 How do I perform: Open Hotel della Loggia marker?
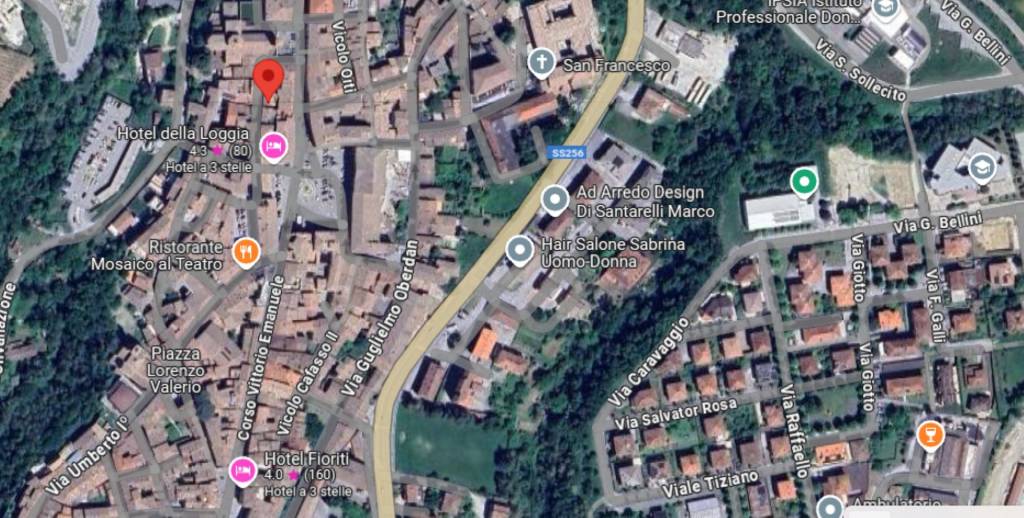[x=273, y=147]
